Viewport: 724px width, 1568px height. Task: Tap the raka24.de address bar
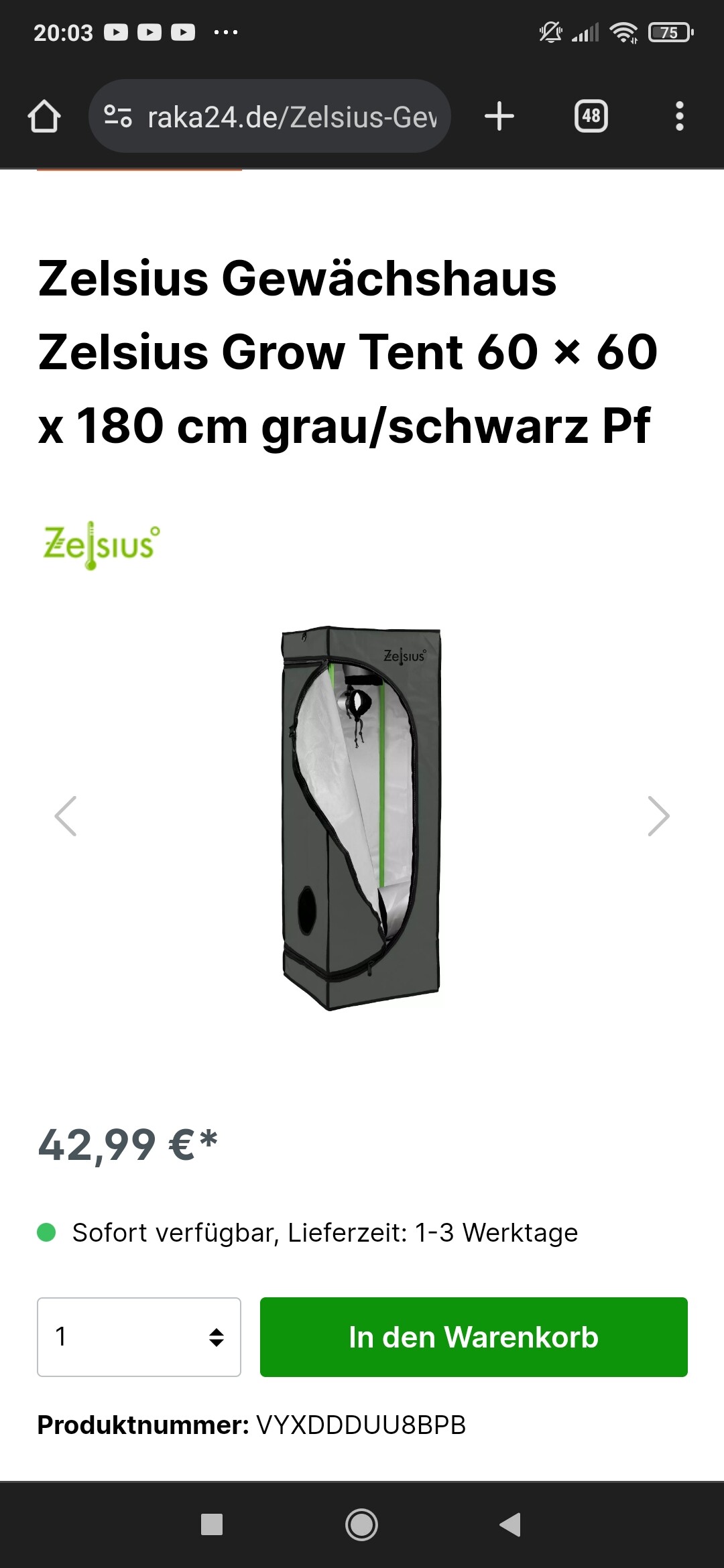(x=269, y=117)
